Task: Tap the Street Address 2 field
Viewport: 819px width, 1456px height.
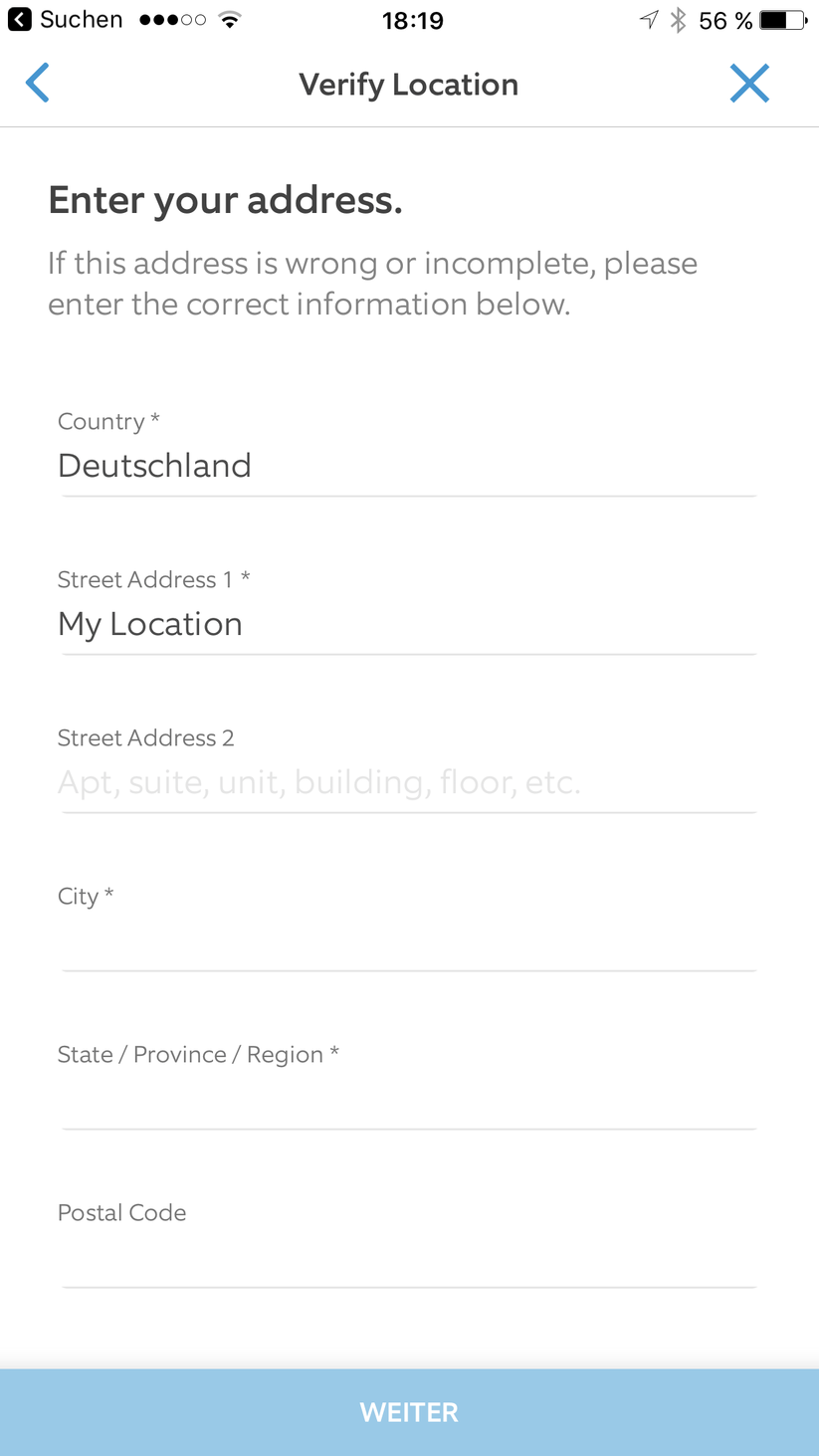Action: pos(407,782)
